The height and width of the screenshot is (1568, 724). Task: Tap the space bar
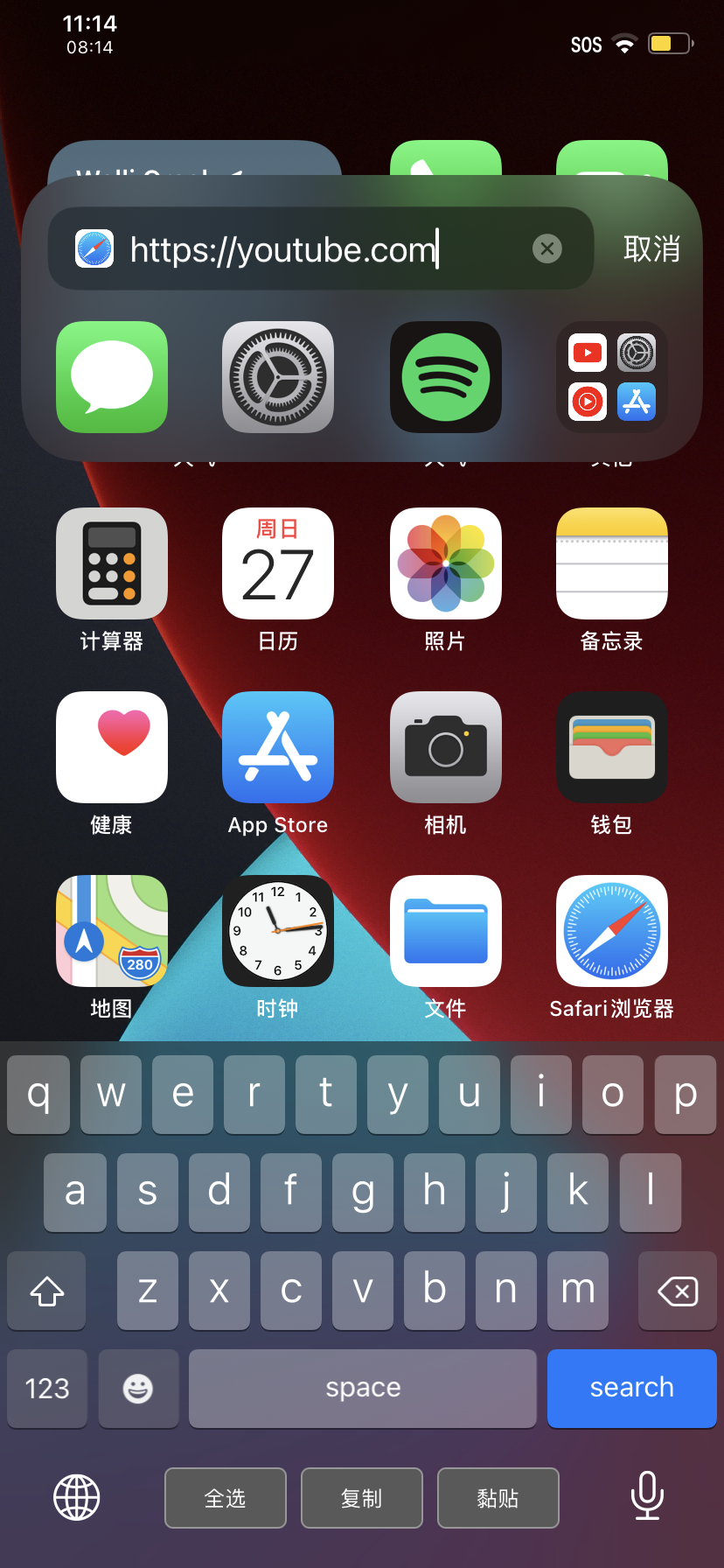tap(363, 1388)
